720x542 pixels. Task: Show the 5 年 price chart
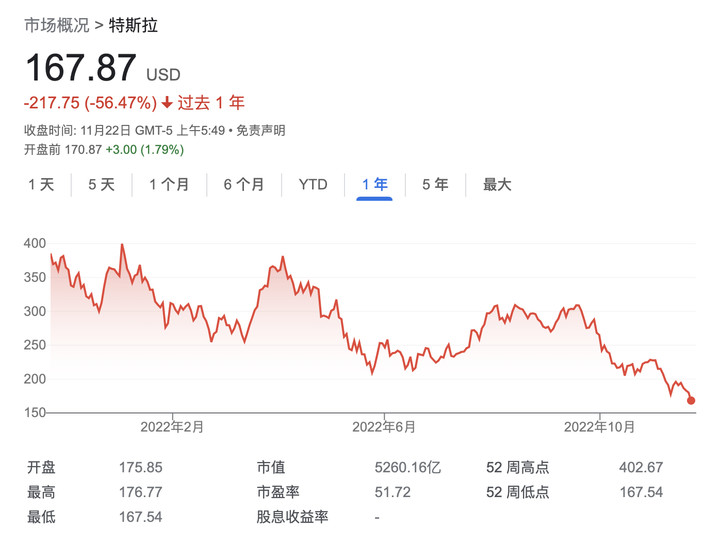coord(435,185)
